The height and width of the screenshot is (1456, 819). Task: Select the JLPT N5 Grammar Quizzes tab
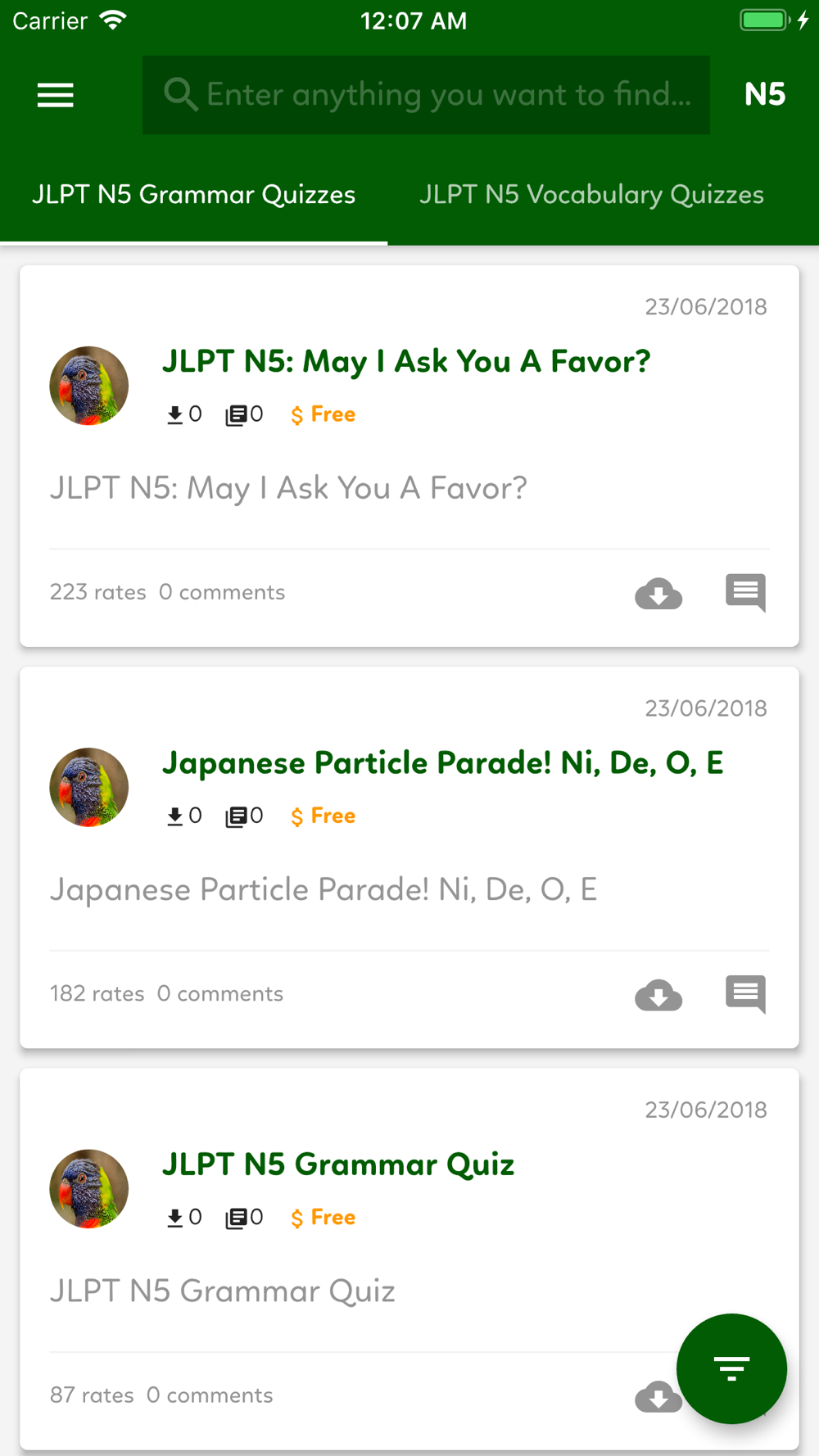point(193,195)
